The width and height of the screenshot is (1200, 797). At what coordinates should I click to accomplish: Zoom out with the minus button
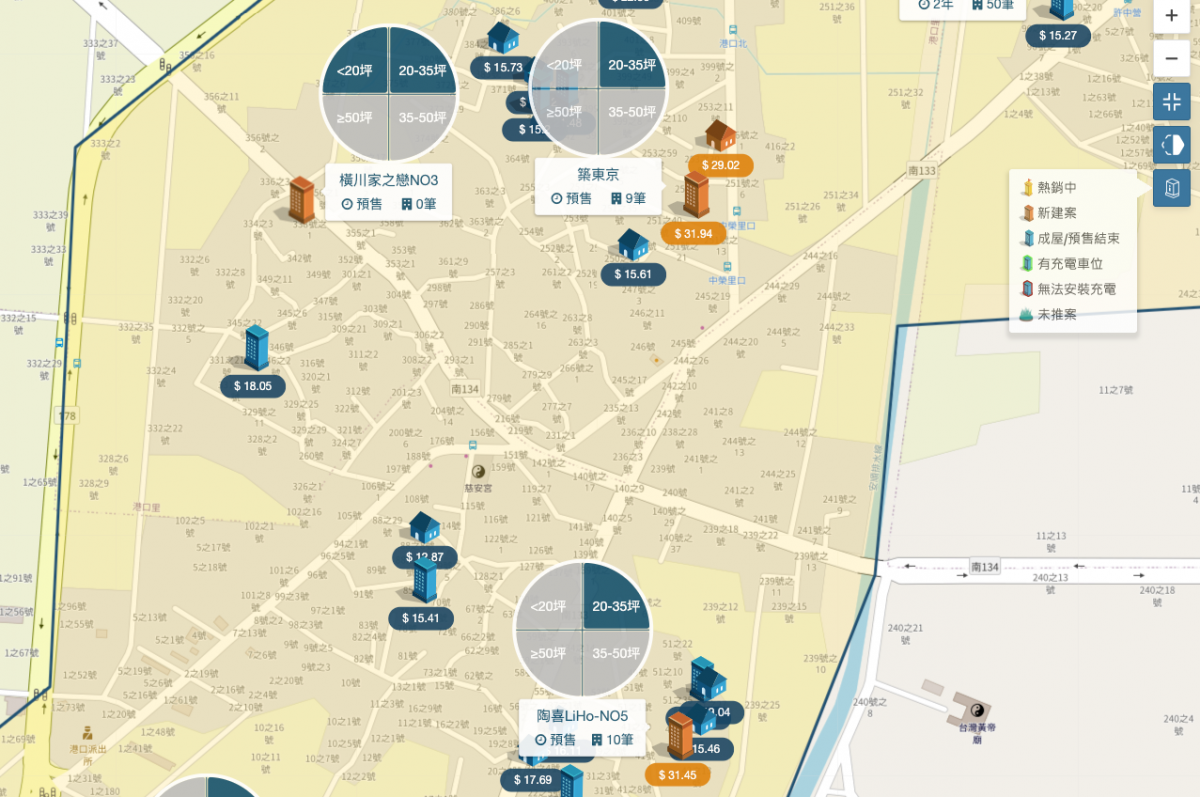point(1171,59)
